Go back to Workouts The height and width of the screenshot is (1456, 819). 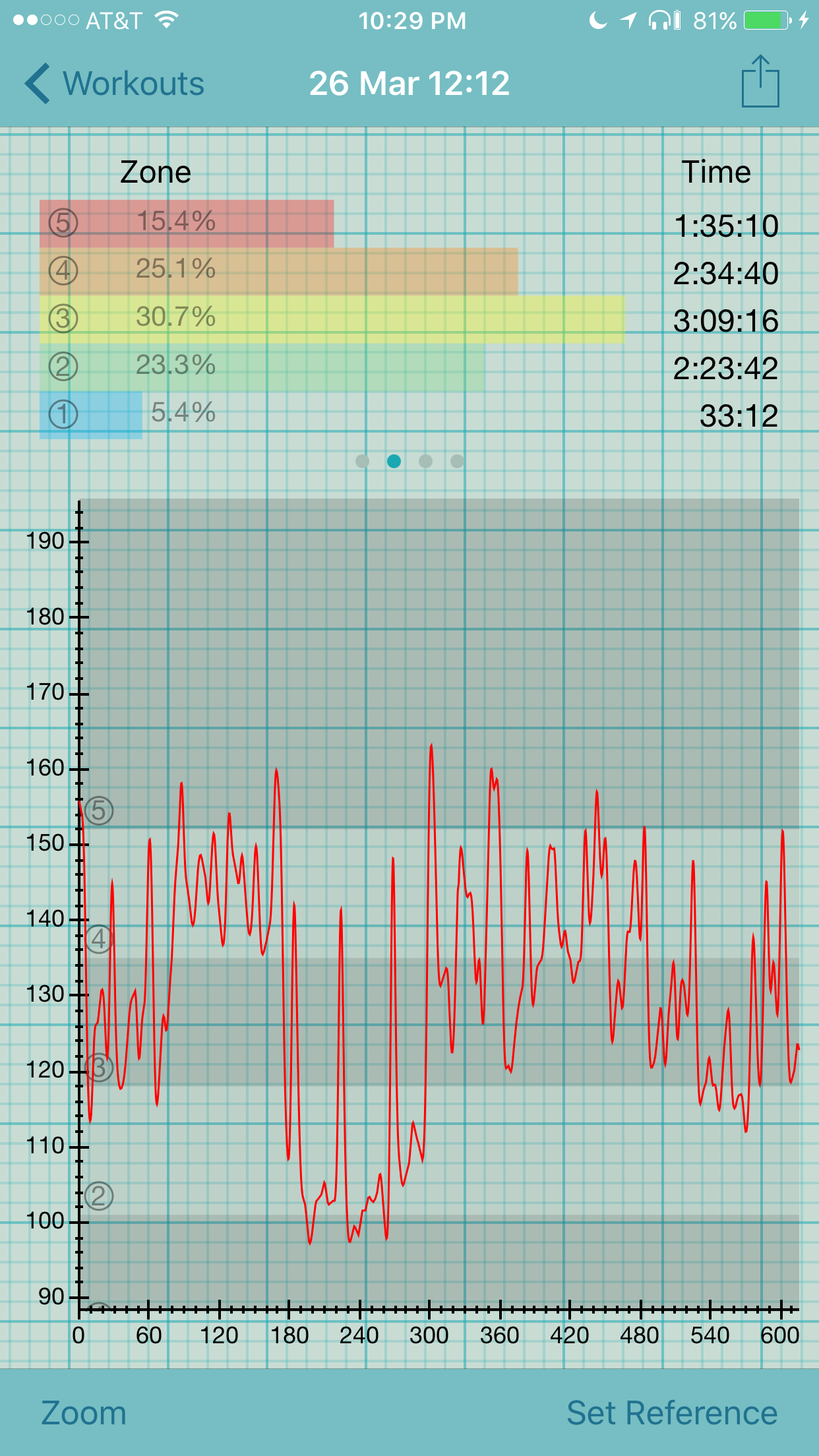click(x=114, y=84)
